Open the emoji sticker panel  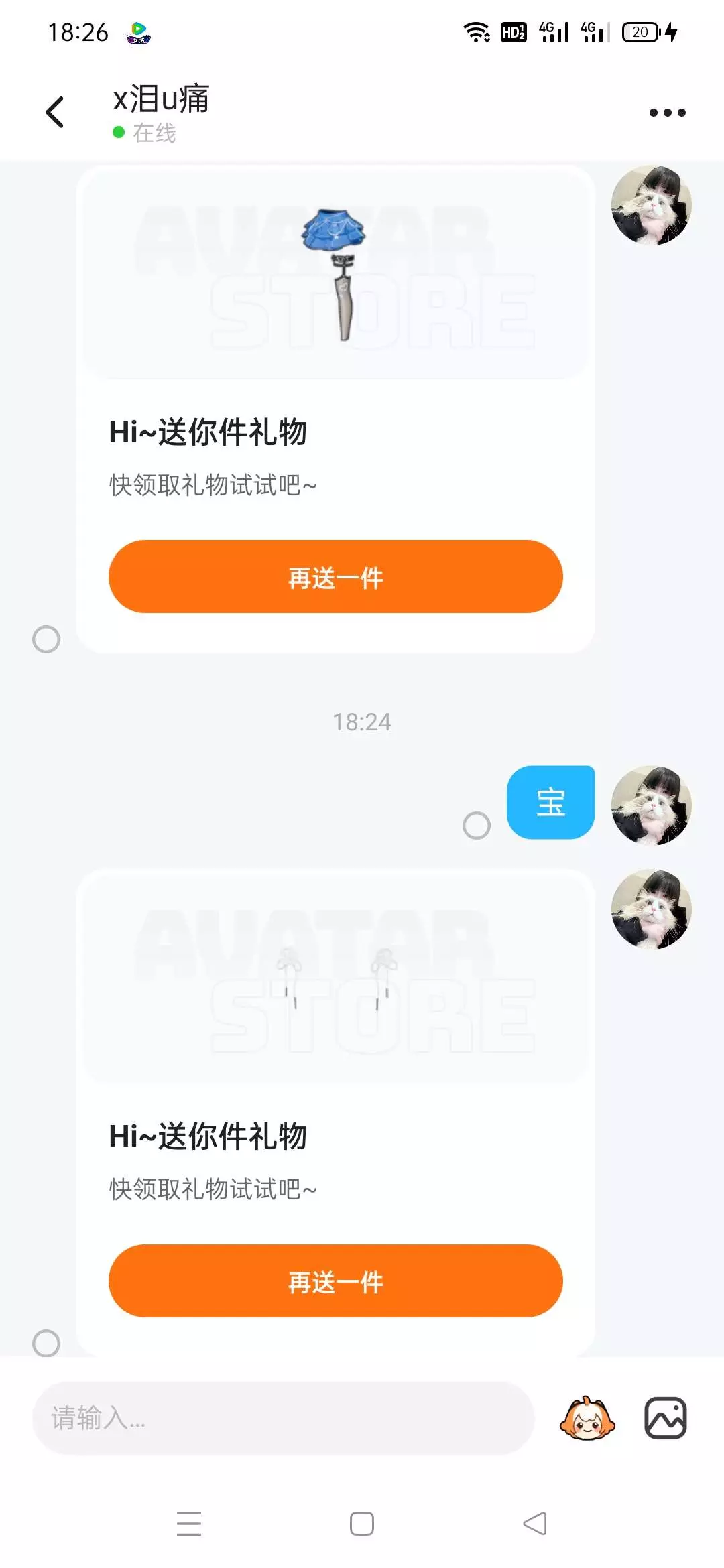587,1418
